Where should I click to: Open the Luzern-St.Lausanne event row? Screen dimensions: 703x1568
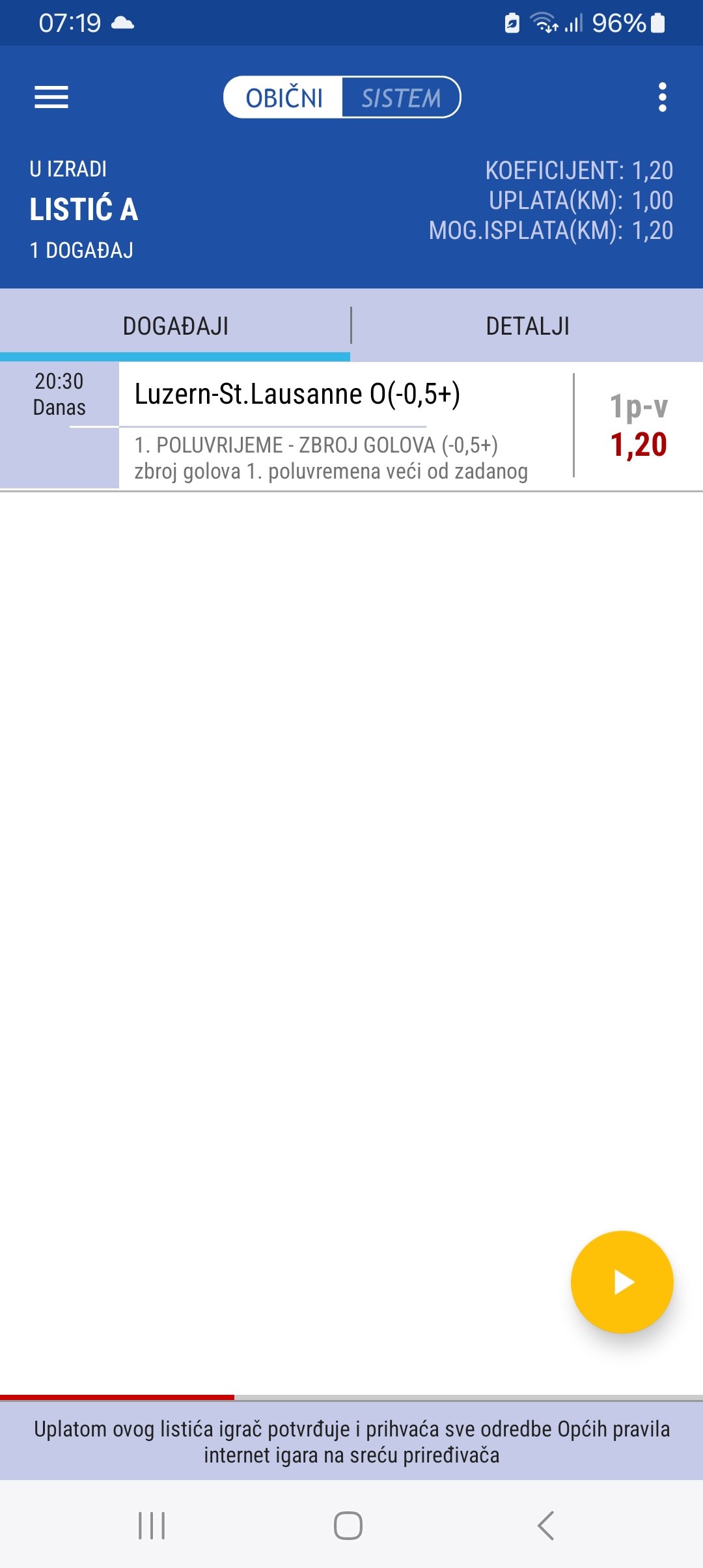tap(351, 426)
